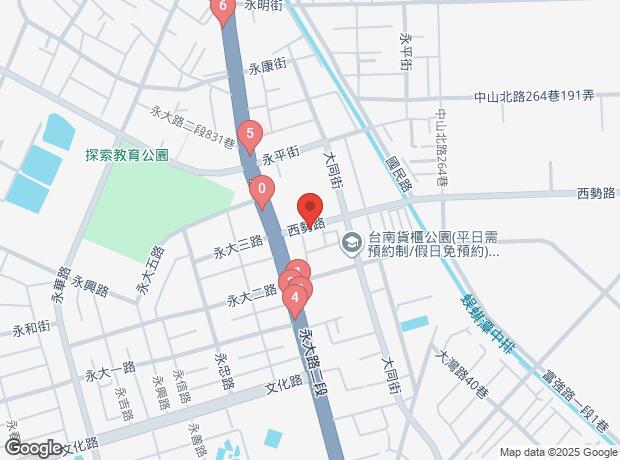Select map marker number 5
The width and height of the screenshot is (620, 460).
pyautogui.click(x=250, y=134)
